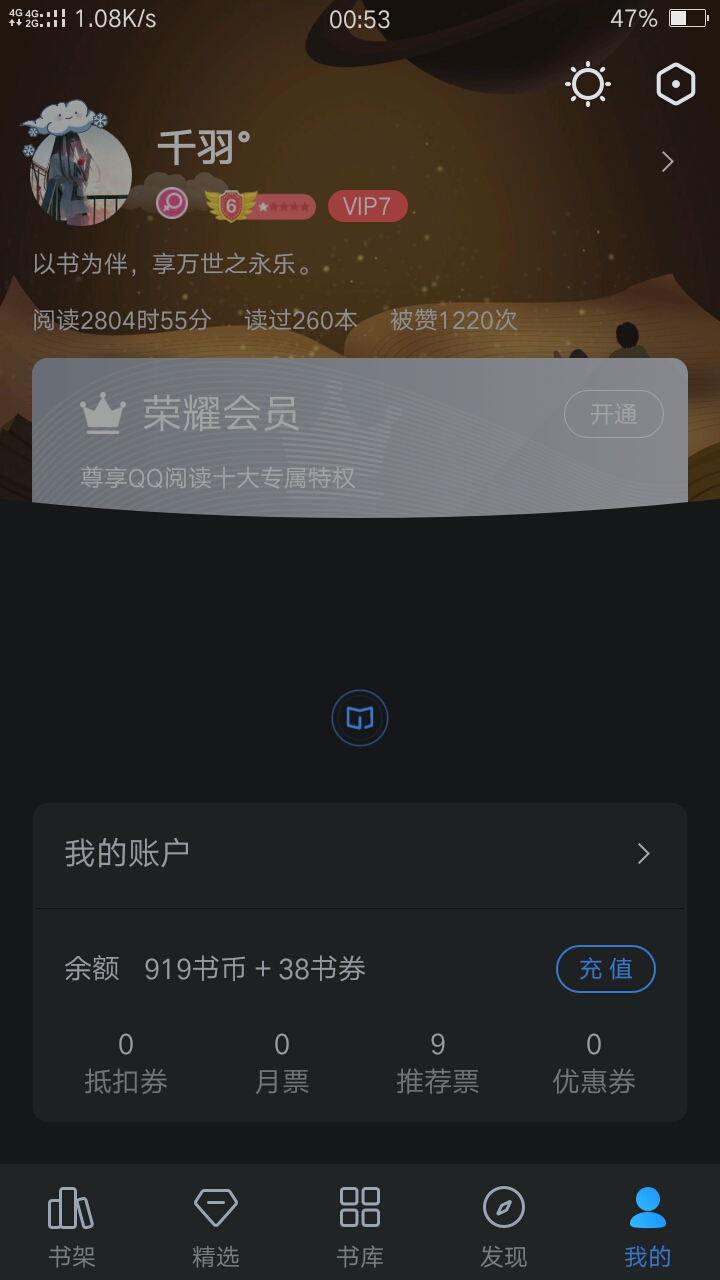The width and height of the screenshot is (720, 1280).
Task: Switch to the 精选 tab
Action: 216,1225
